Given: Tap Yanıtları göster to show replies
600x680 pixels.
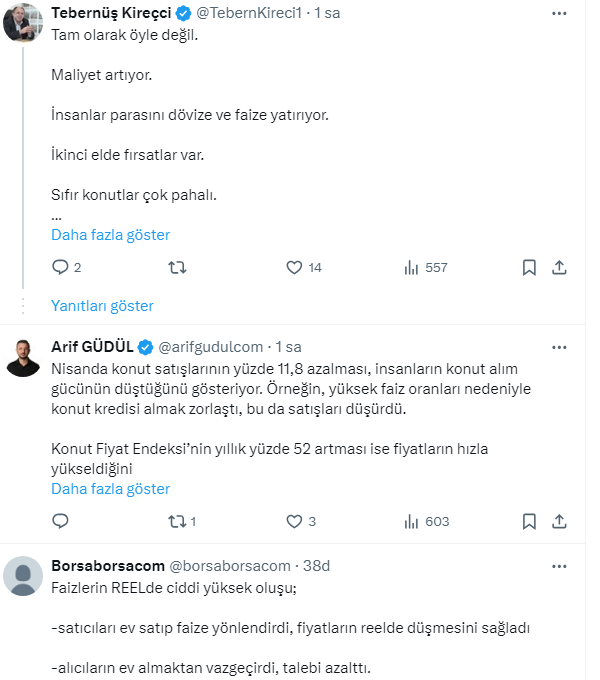Looking at the screenshot, I should (102, 306).
